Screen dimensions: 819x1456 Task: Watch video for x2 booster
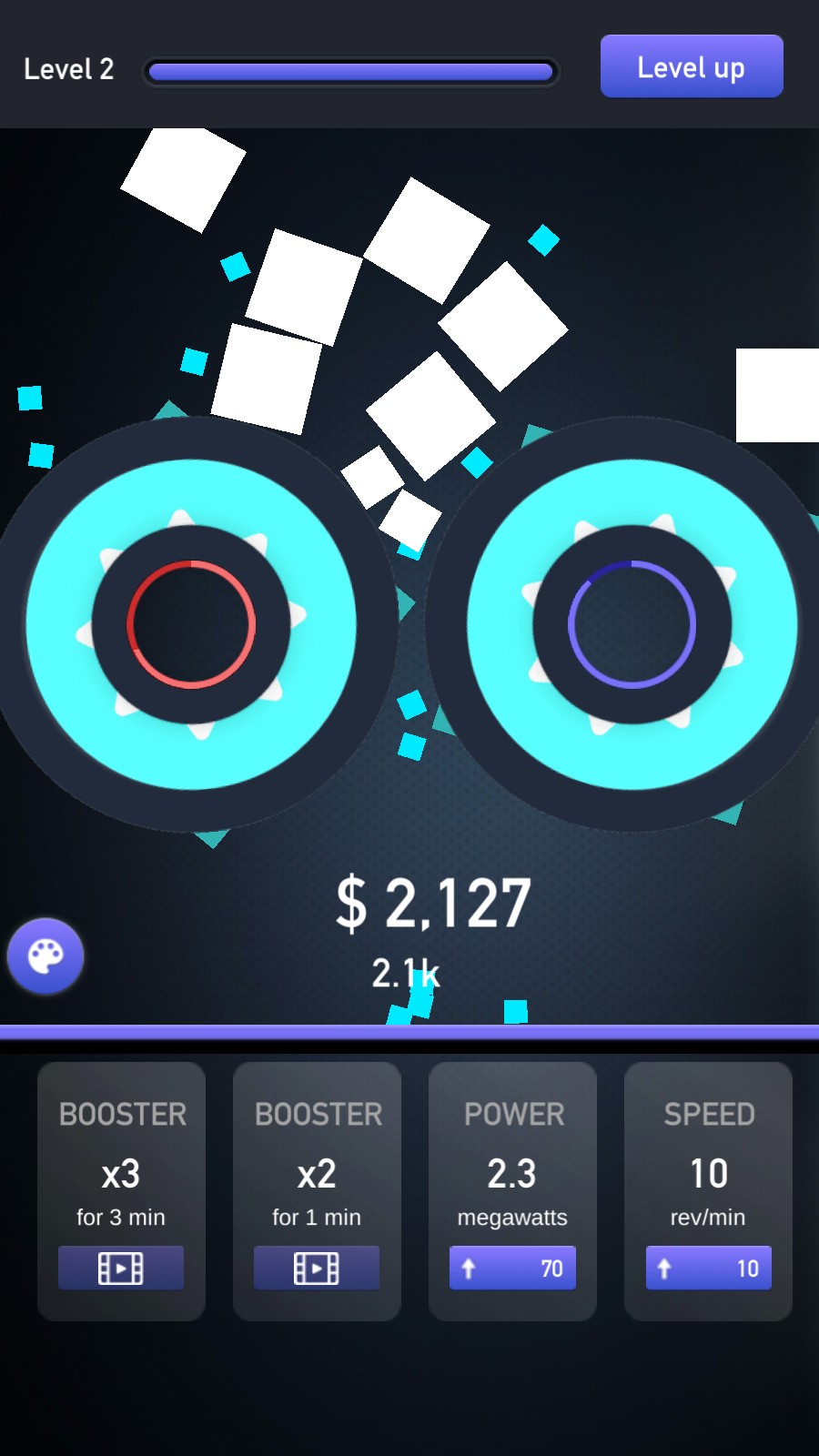click(317, 1268)
